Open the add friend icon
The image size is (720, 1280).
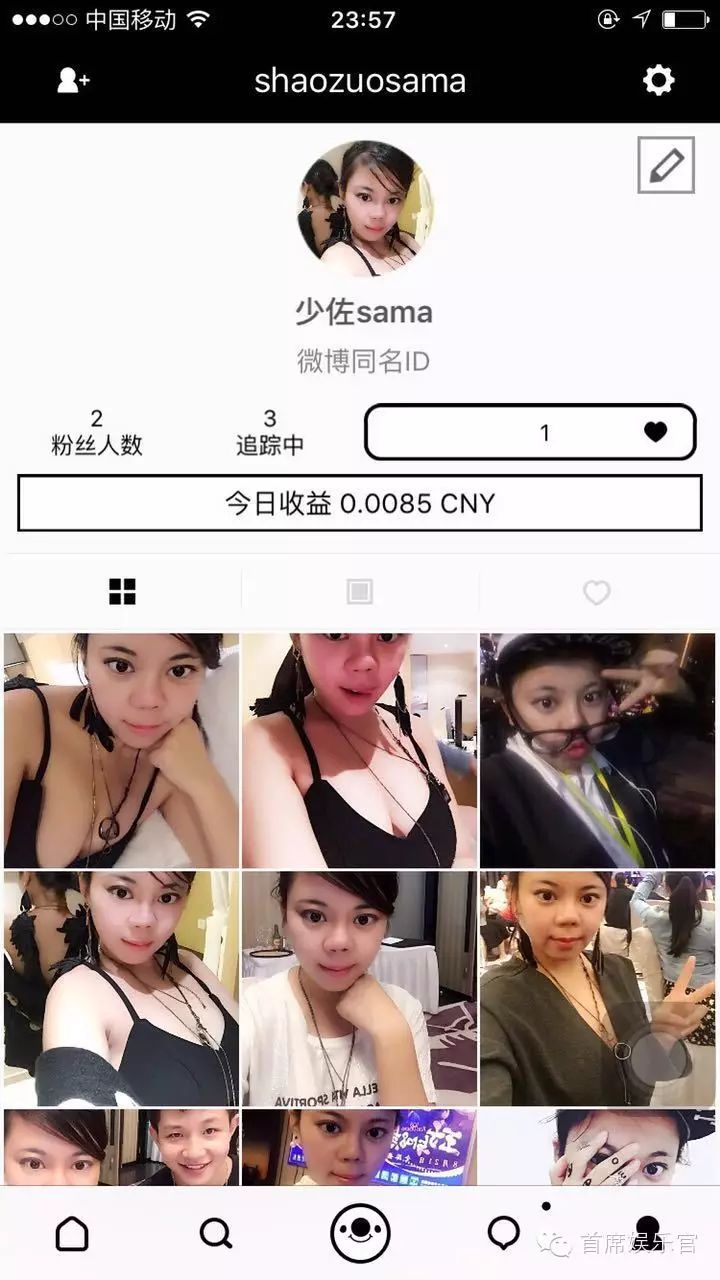[x=73, y=80]
